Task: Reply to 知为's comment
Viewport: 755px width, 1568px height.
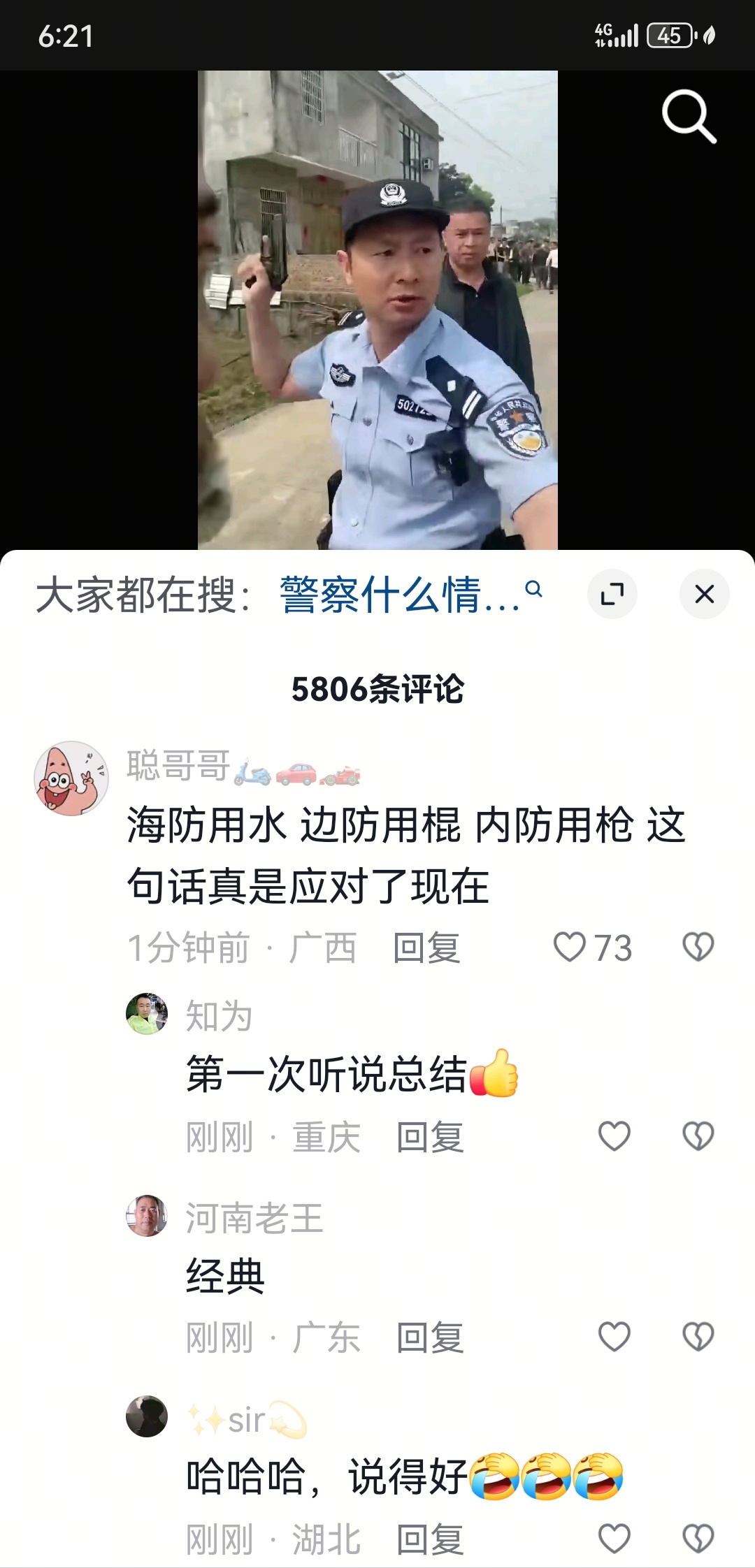Action: click(x=430, y=1137)
